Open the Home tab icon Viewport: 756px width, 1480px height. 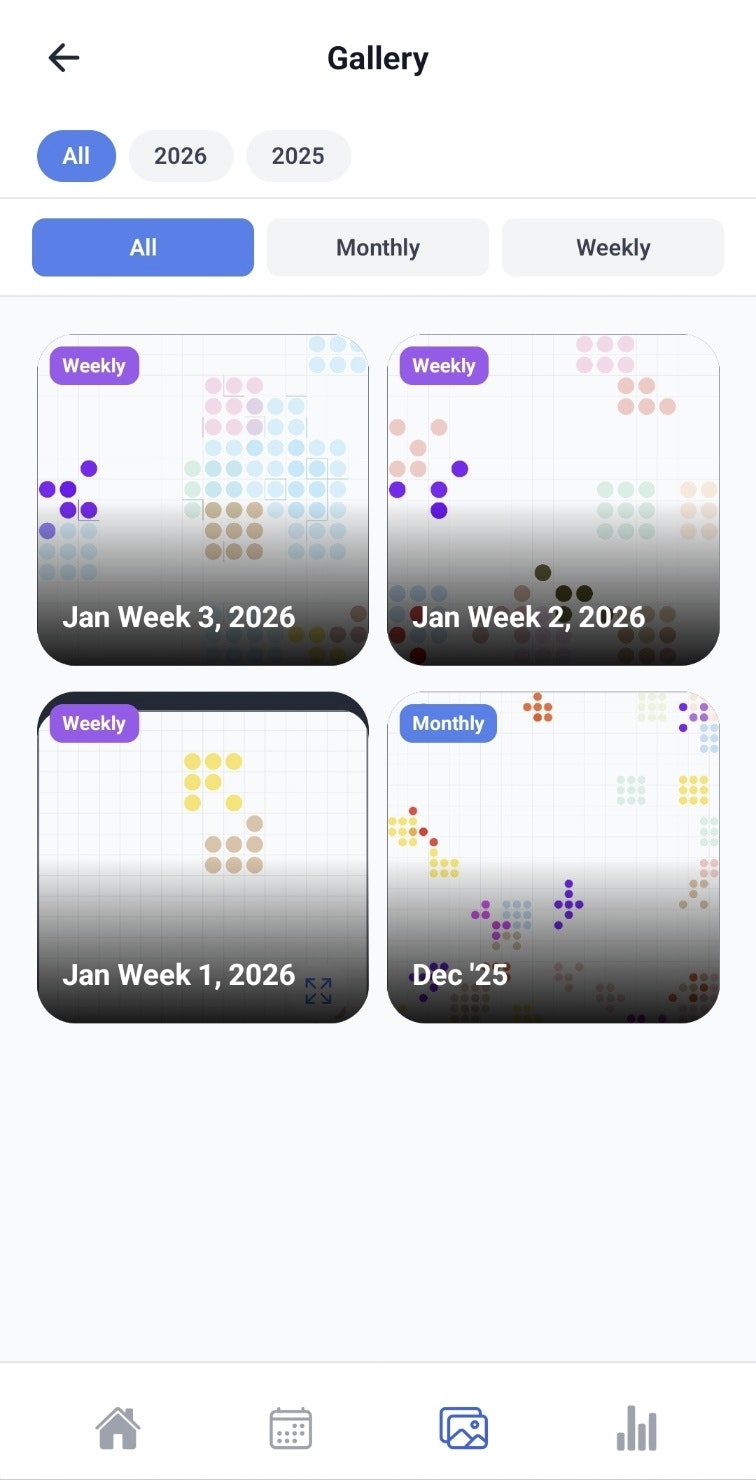click(119, 1428)
